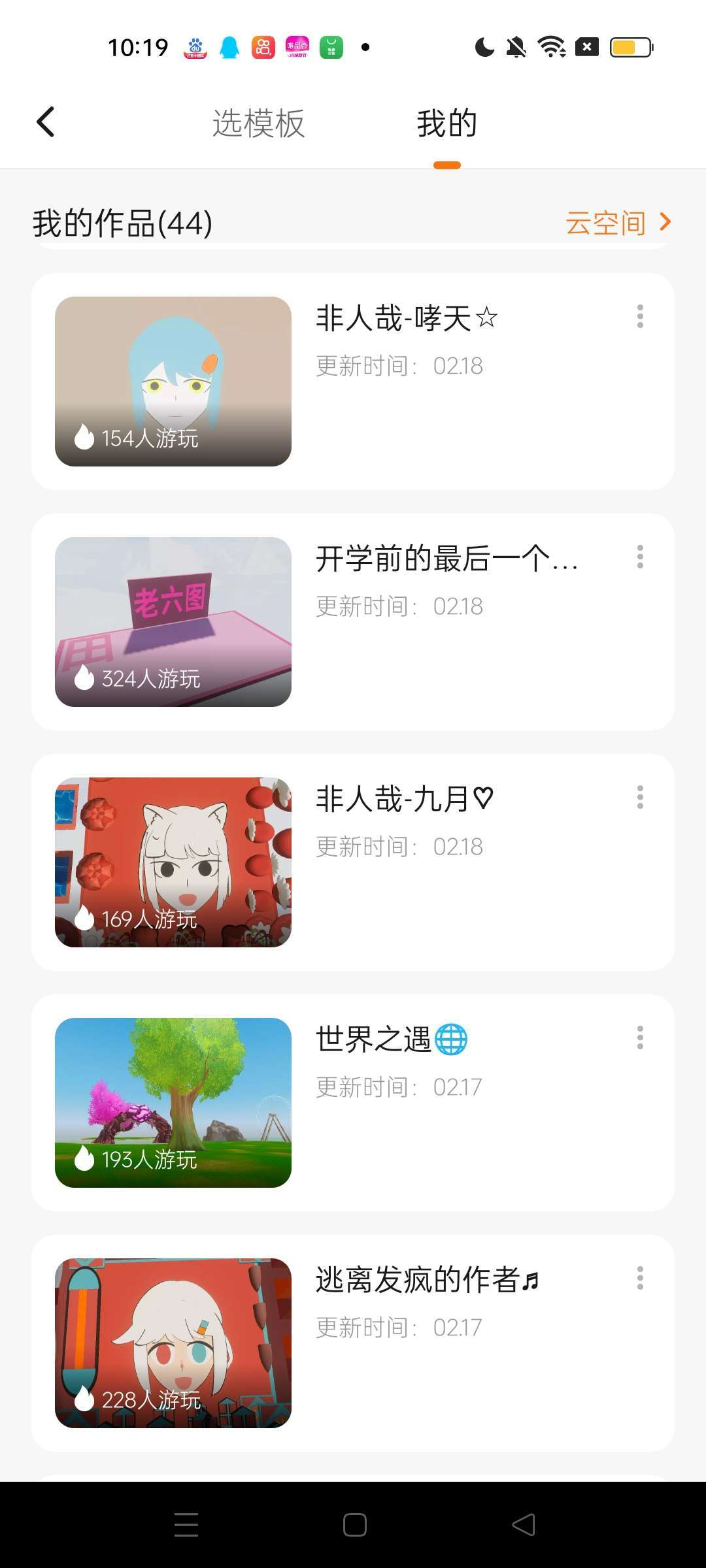This screenshot has height=1568, width=706.
Task: Select the 我的 tab
Action: tap(446, 123)
